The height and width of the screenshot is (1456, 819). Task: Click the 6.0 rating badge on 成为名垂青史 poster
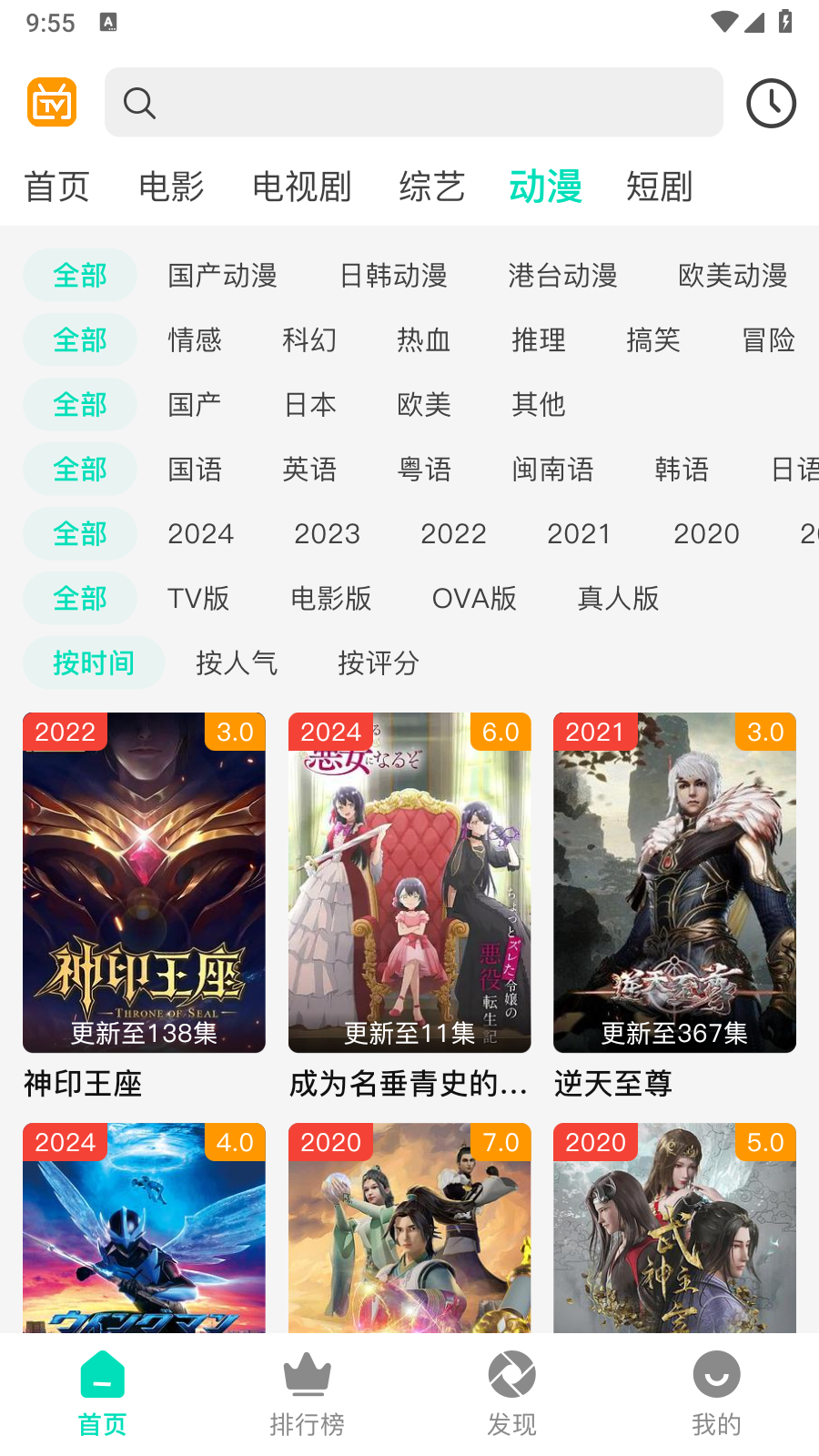pos(500,732)
